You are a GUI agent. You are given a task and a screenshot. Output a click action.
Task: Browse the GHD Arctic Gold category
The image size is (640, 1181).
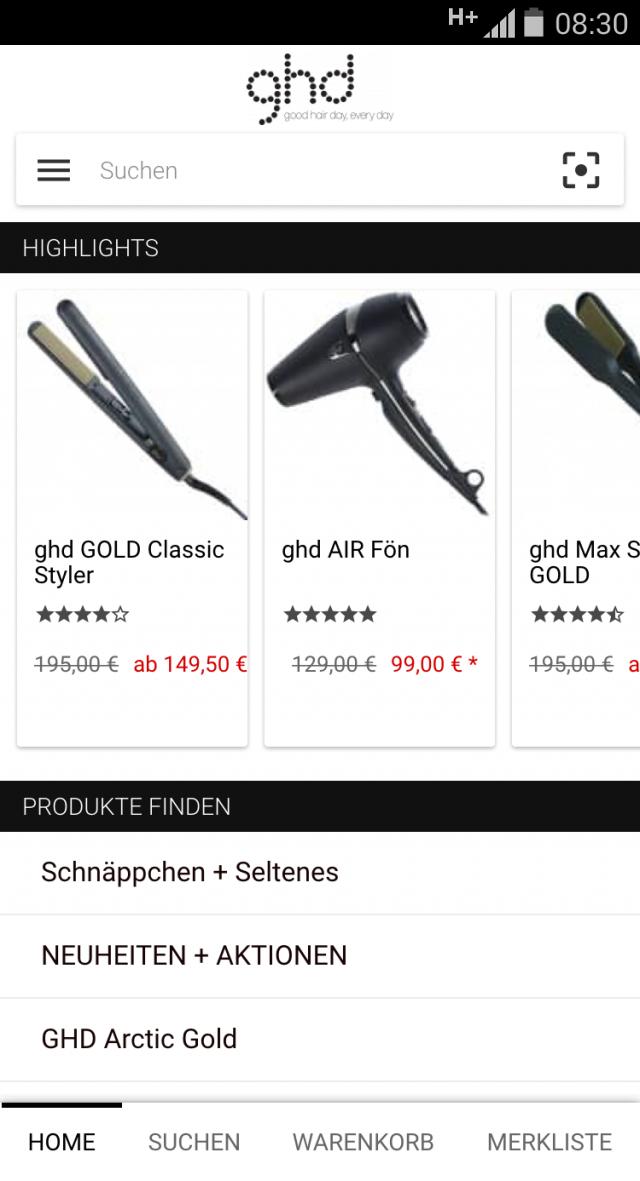pos(320,1038)
